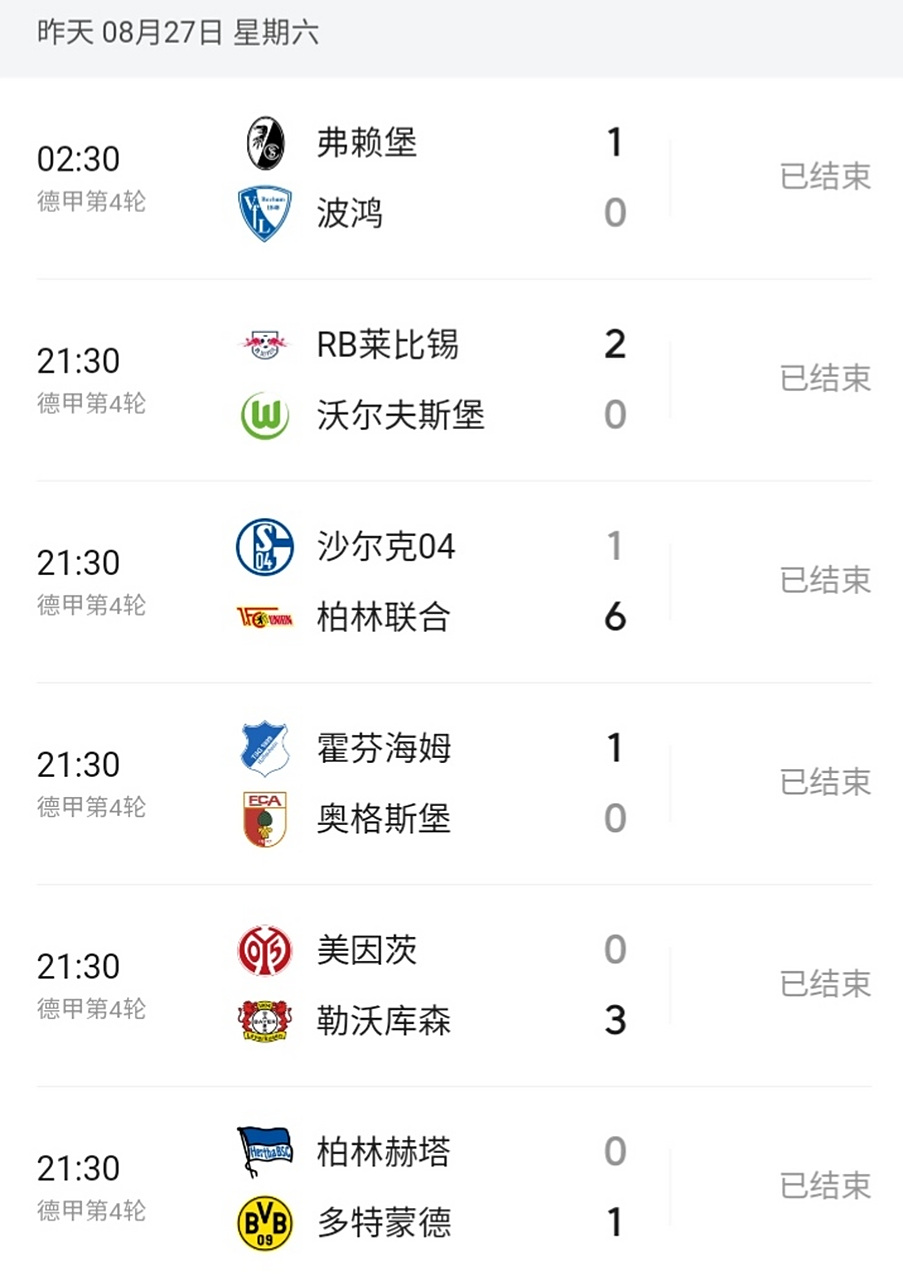903x1280 pixels.
Task: Click the Augsburg FCA club crest
Action: click(x=263, y=820)
